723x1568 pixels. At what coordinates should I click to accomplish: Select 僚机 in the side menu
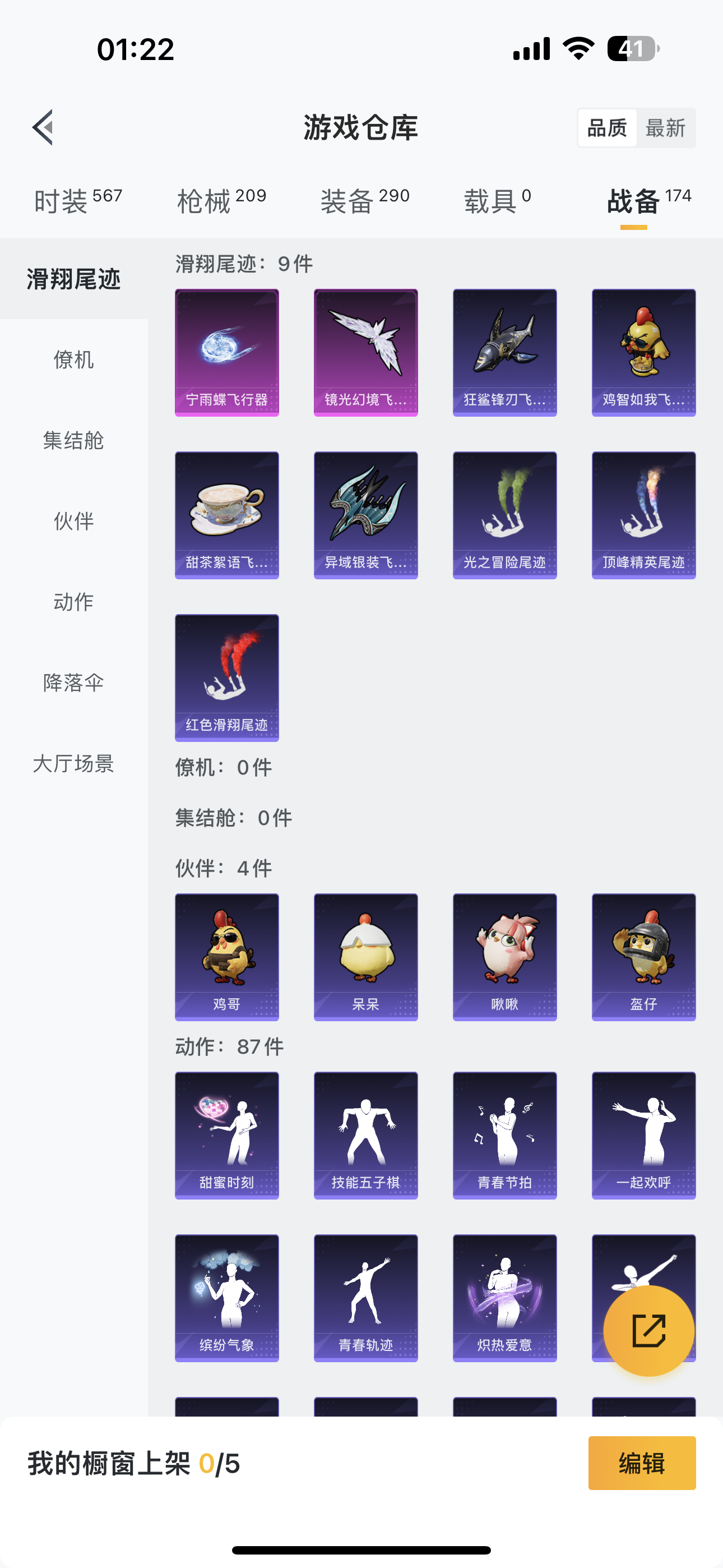click(73, 359)
